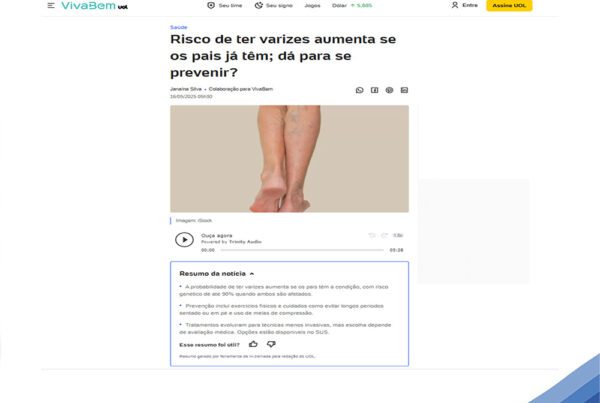Open the Saúde category link
Image resolution: width=600 pixels, height=403 pixels.
179,28
